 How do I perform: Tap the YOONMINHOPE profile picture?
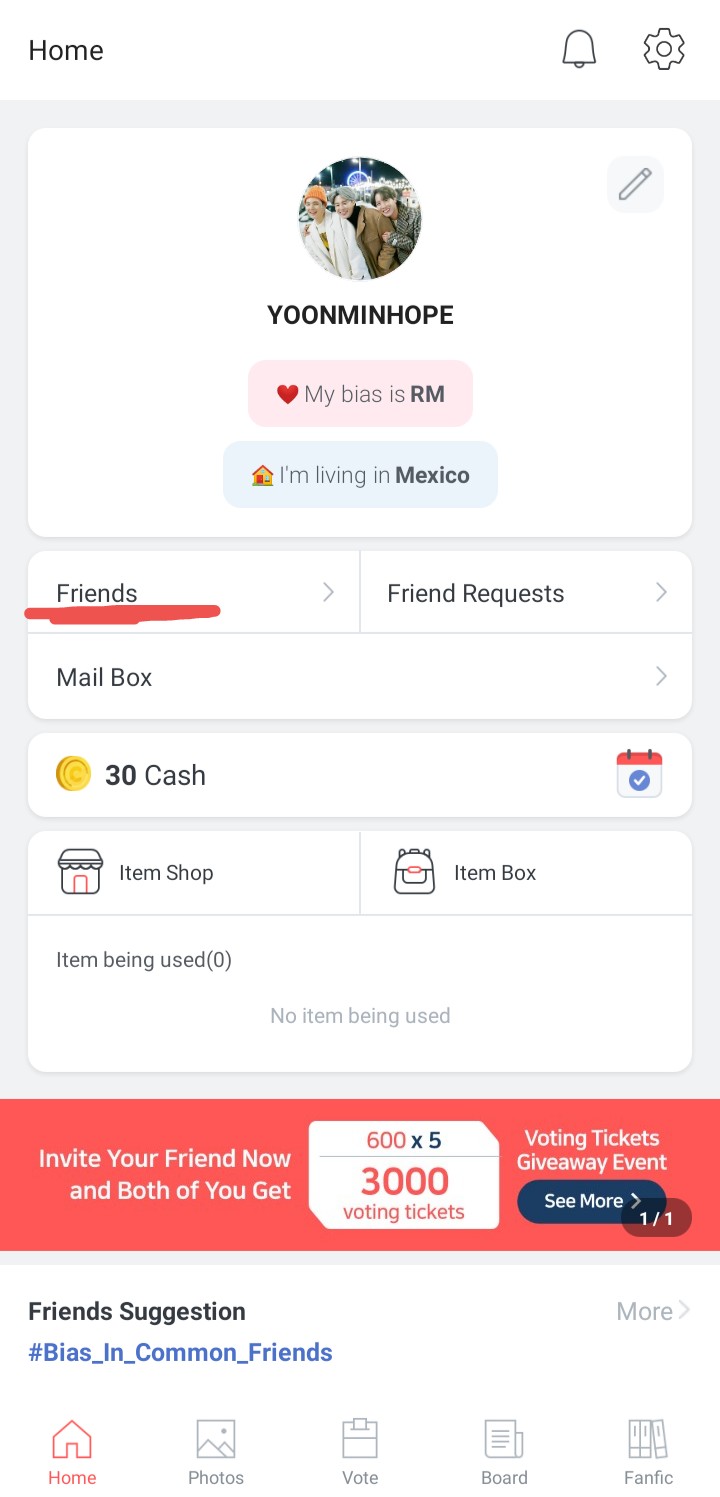tap(360, 219)
